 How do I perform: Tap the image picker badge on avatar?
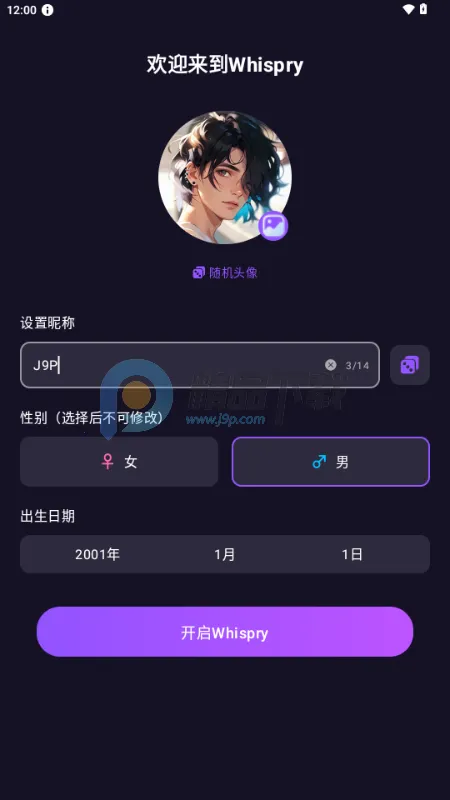[273, 226]
